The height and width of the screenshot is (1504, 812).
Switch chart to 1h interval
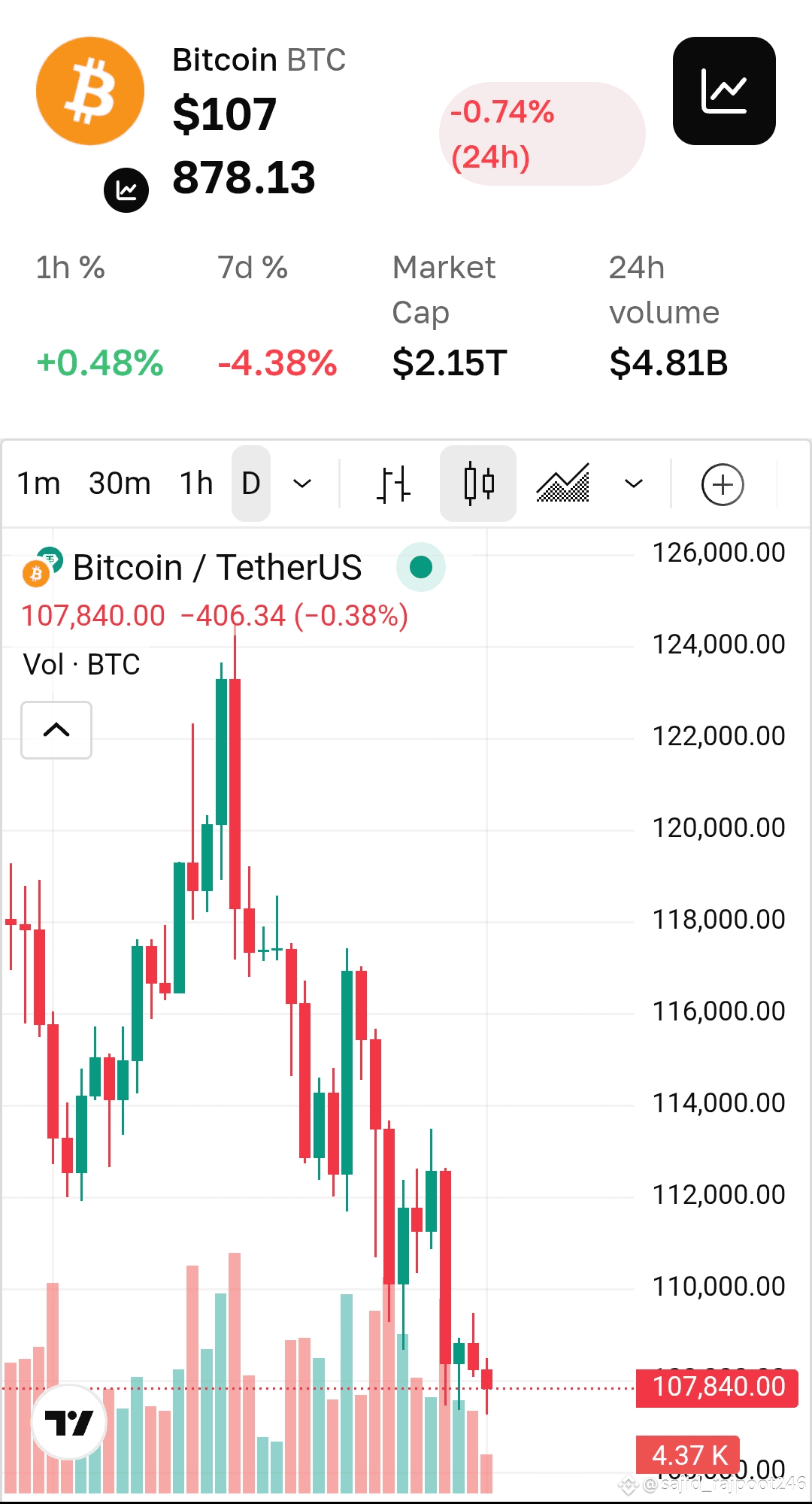point(196,484)
